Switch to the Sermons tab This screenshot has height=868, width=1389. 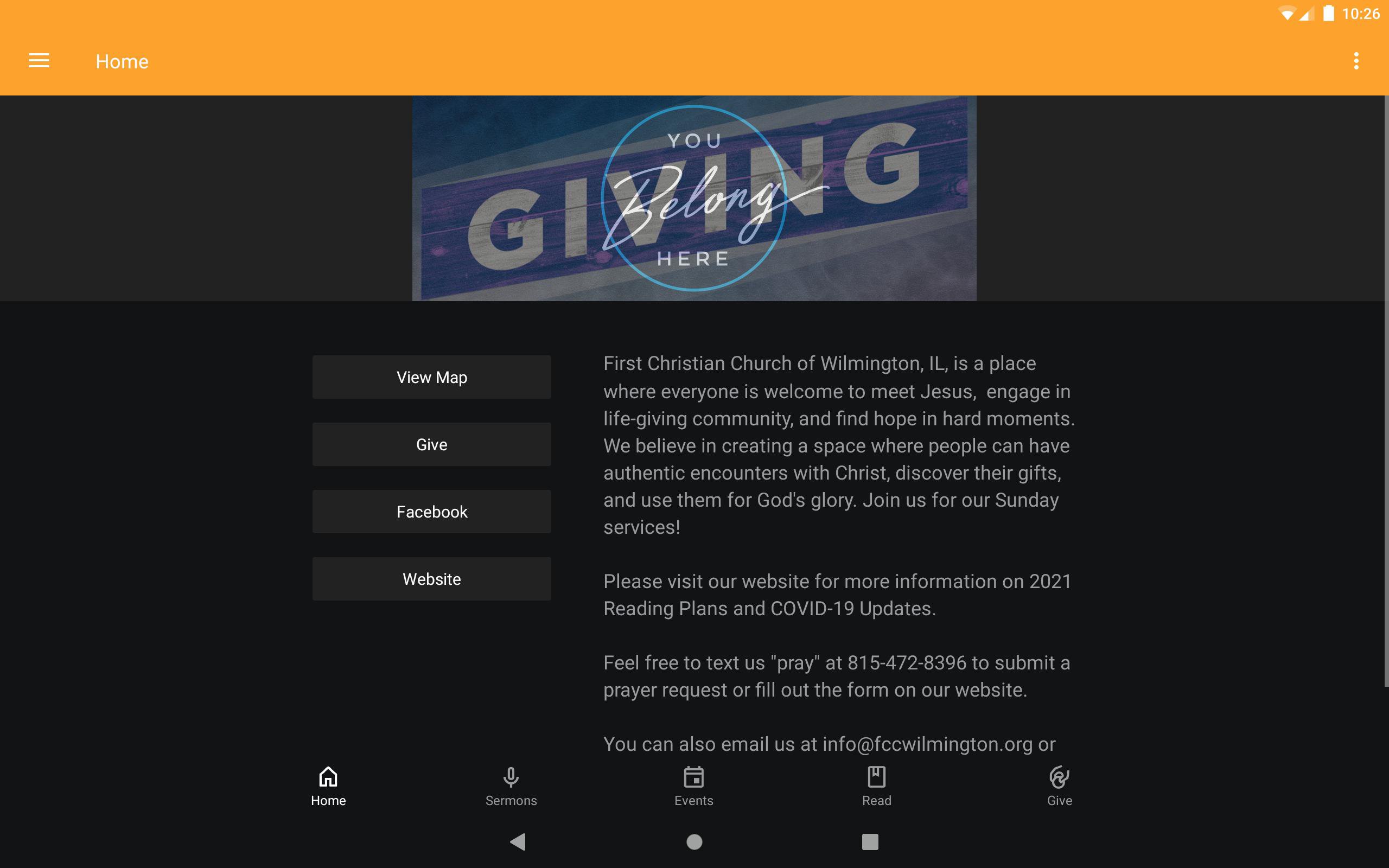pos(511,786)
